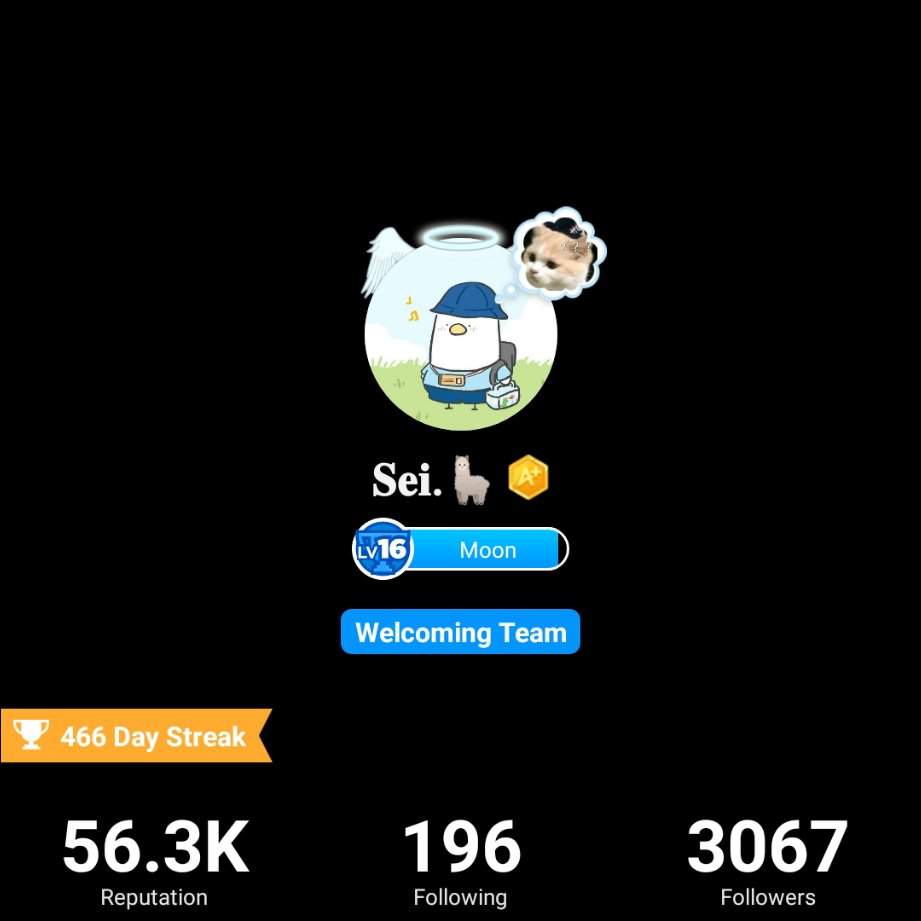Open the 466 Day Streak banner
This screenshot has width=921, height=921.
135,736
